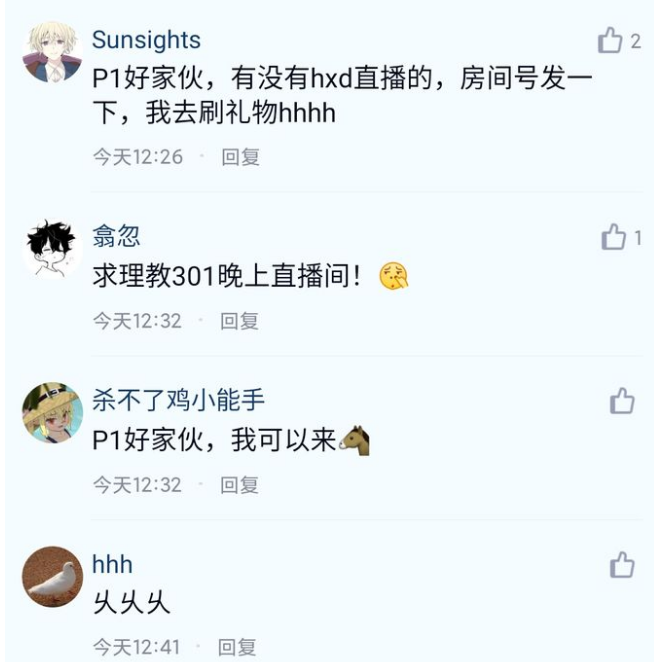
Task: Reply to 杀不了鸡小能手's comment
Action: [240, 485]
